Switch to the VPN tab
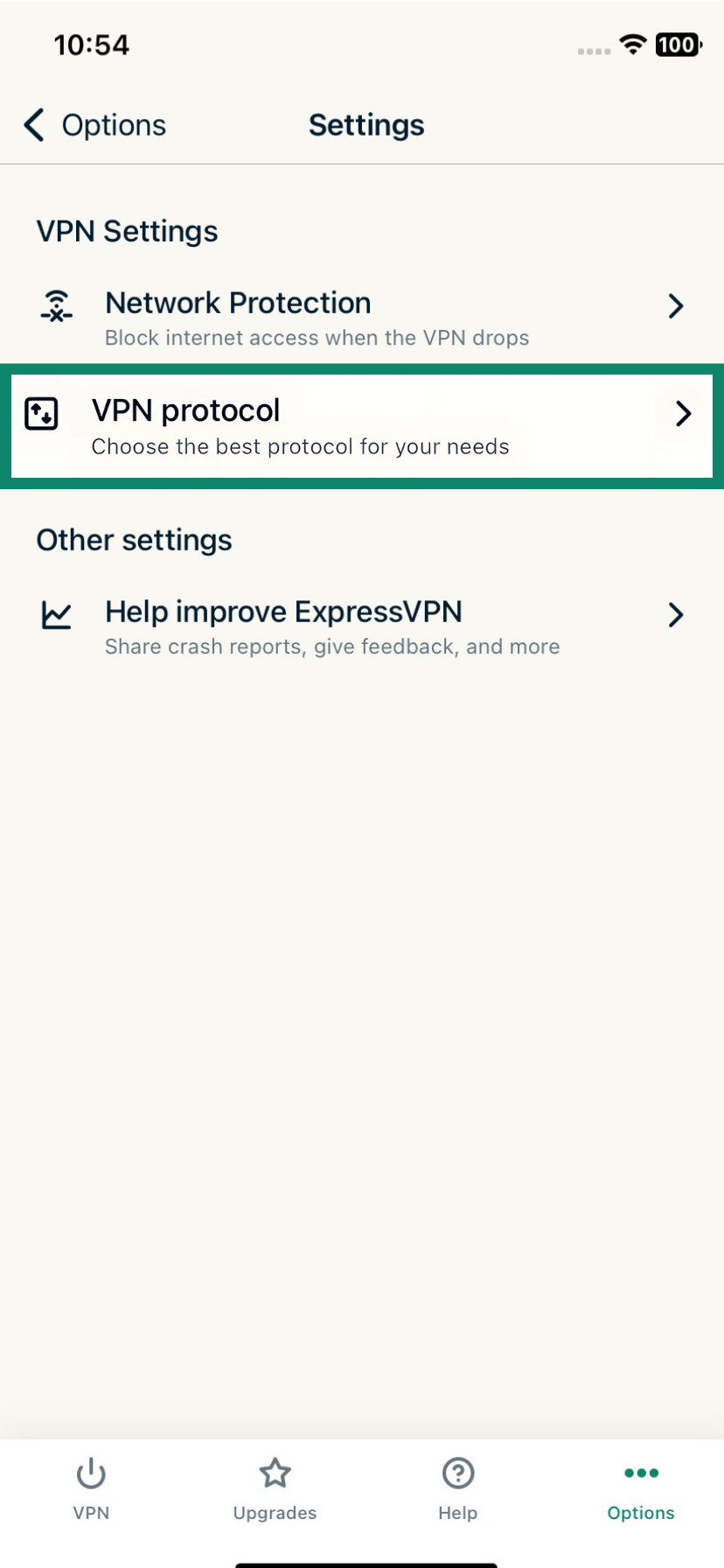The height and width of the screenshot is (1568, 724). 91,1488
